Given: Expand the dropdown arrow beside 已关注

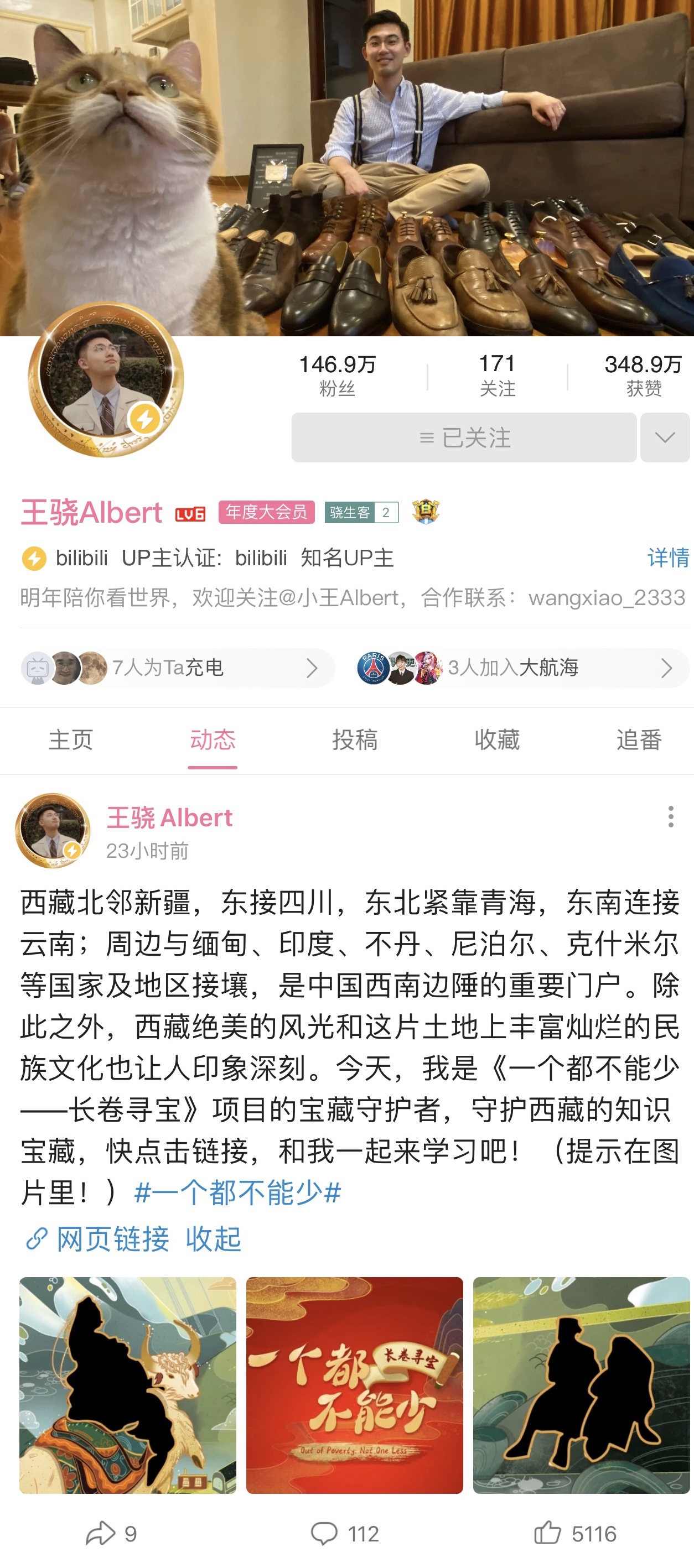Looking at the screenshot, I should [x=665, y=437].
